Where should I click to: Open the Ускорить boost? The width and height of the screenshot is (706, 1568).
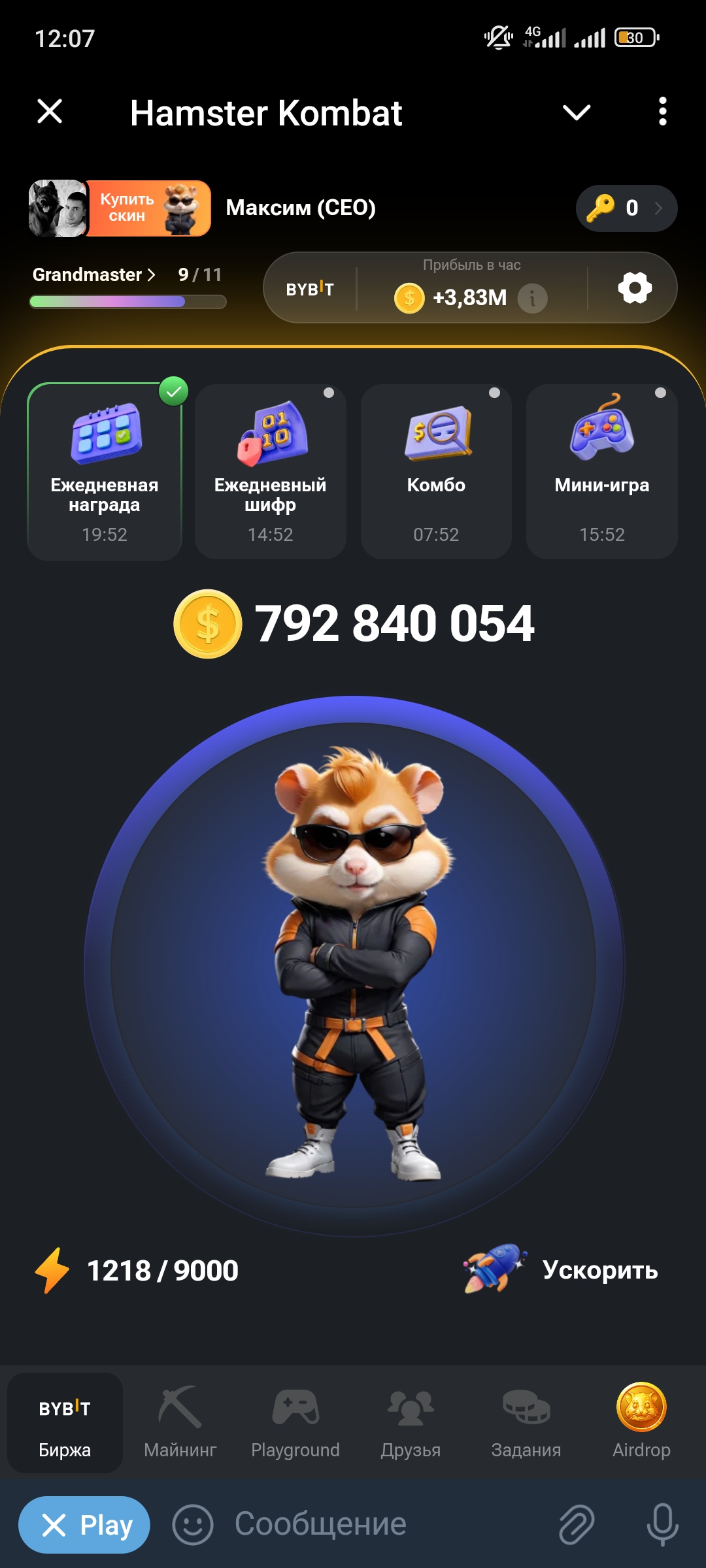click(561, 1270)
